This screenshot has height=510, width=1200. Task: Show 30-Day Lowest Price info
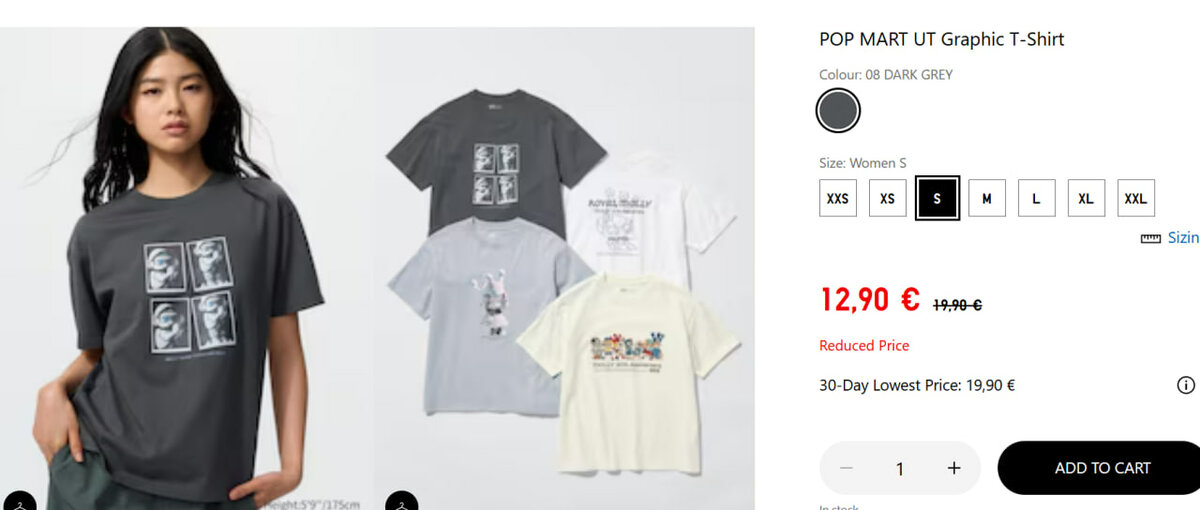1186,385
